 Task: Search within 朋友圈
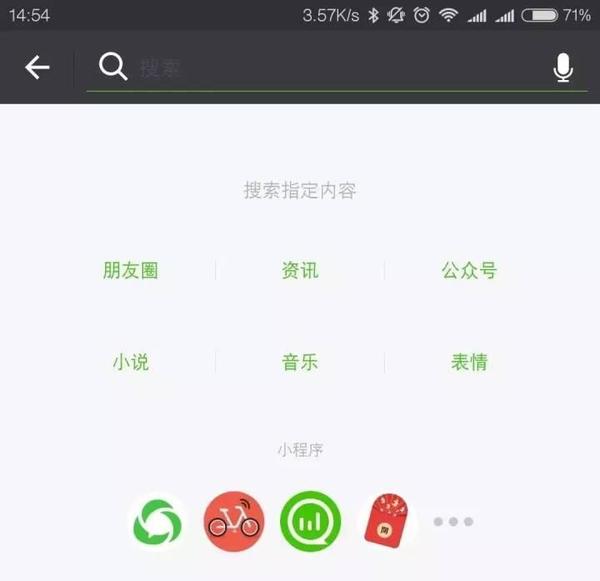[131, 270]
